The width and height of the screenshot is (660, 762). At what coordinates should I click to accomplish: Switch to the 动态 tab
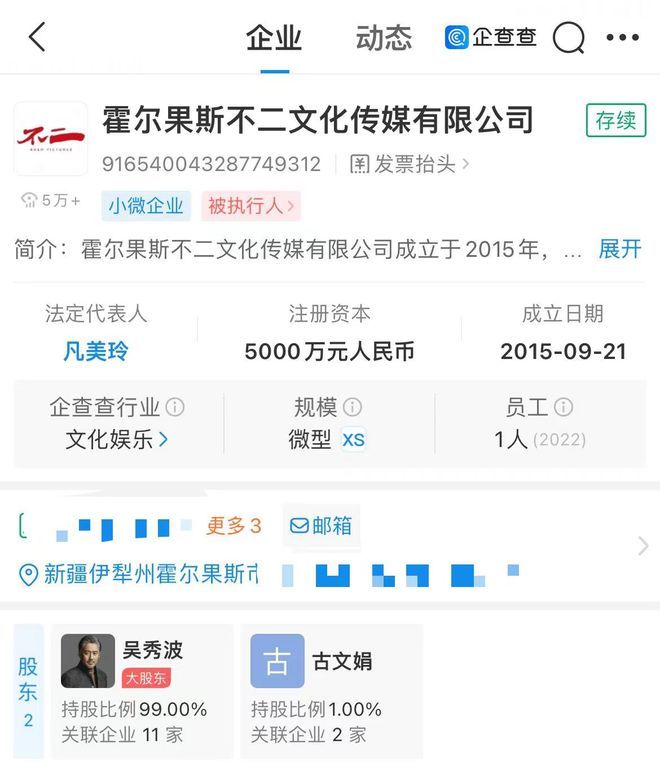coord(383,38)
